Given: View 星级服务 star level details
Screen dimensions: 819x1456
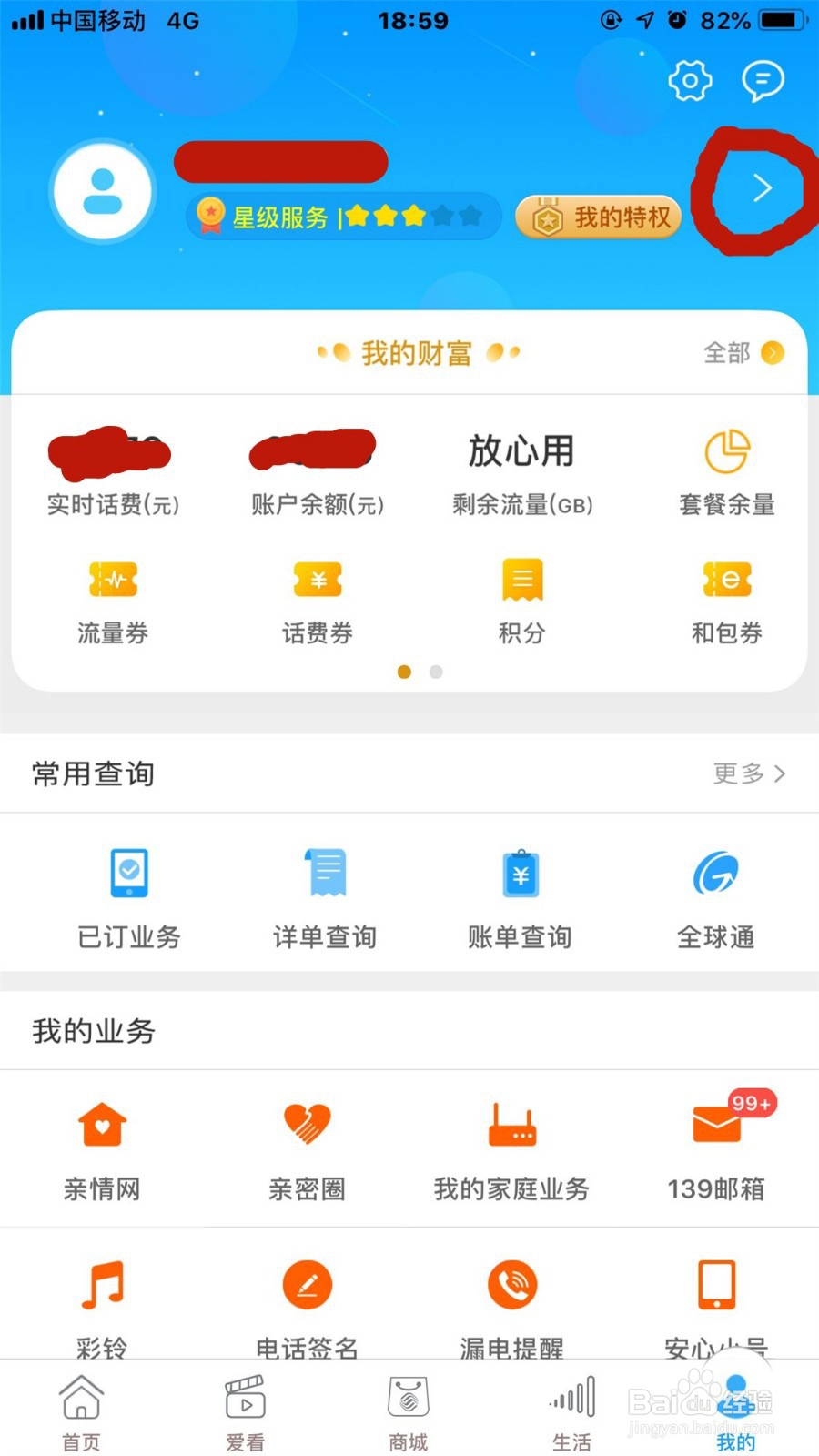Looking at the screenshot, I should click(343, 217).
